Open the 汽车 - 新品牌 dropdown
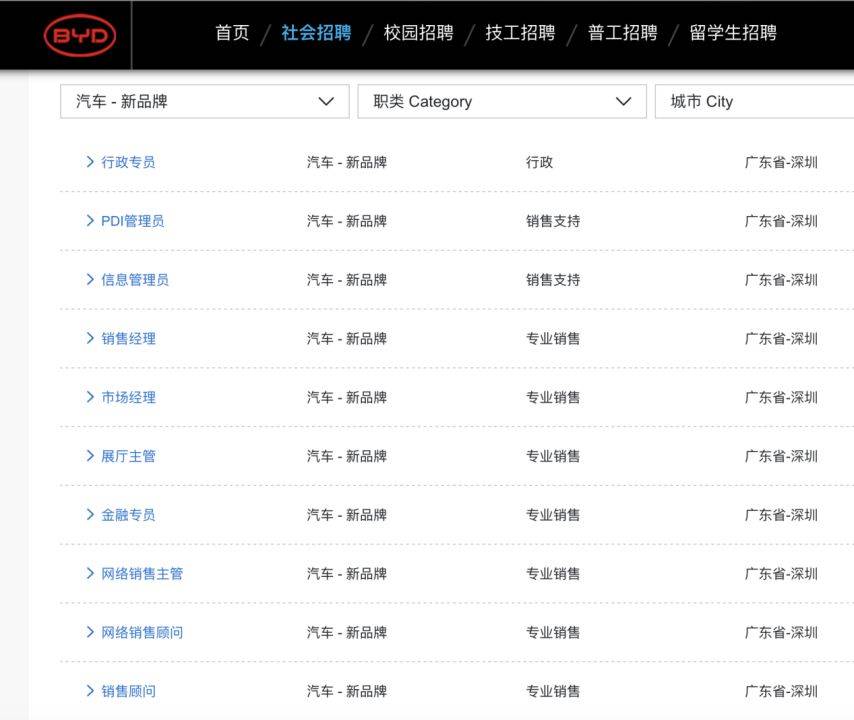The image size is (854, 720). [205, 101]
